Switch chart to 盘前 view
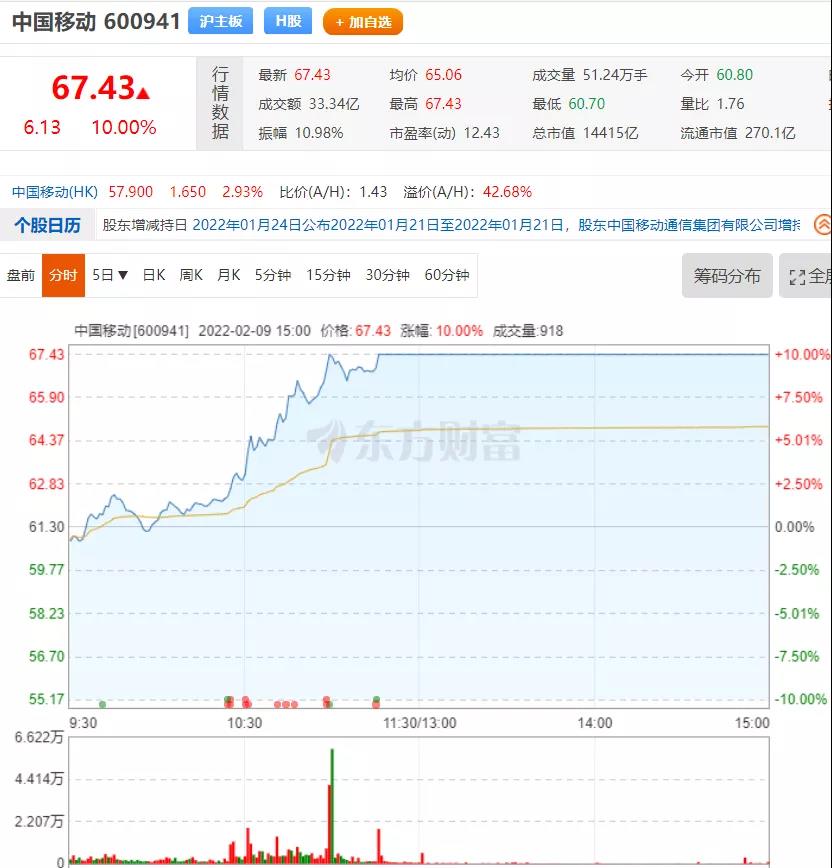832x868 pixels. 21,275
